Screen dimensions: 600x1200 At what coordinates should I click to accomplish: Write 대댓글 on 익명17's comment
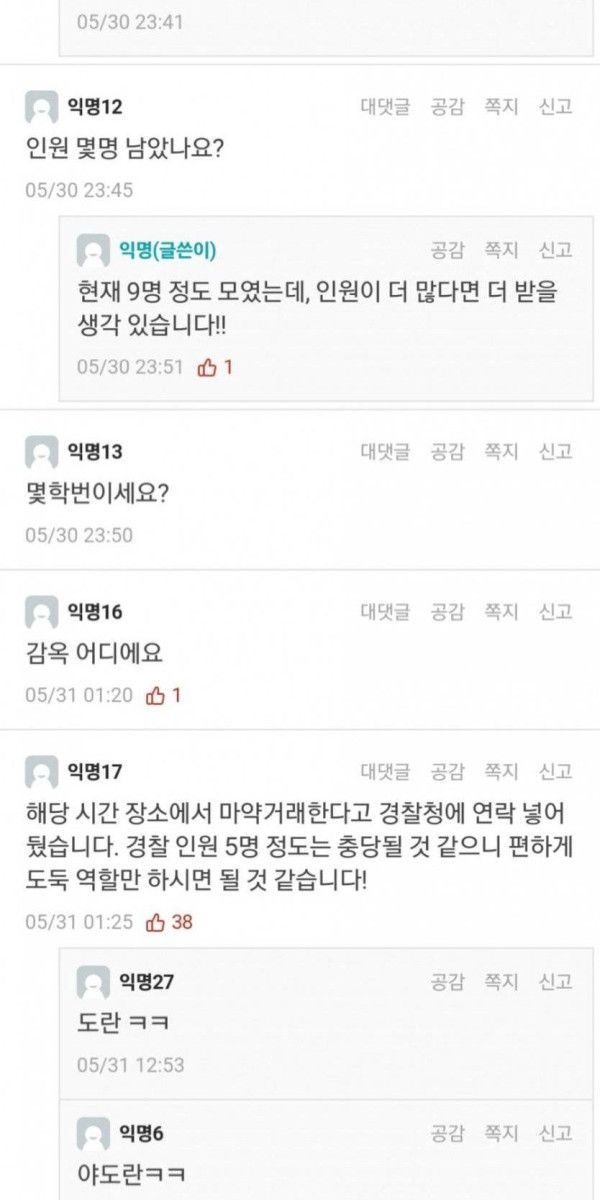click(385, 771)
